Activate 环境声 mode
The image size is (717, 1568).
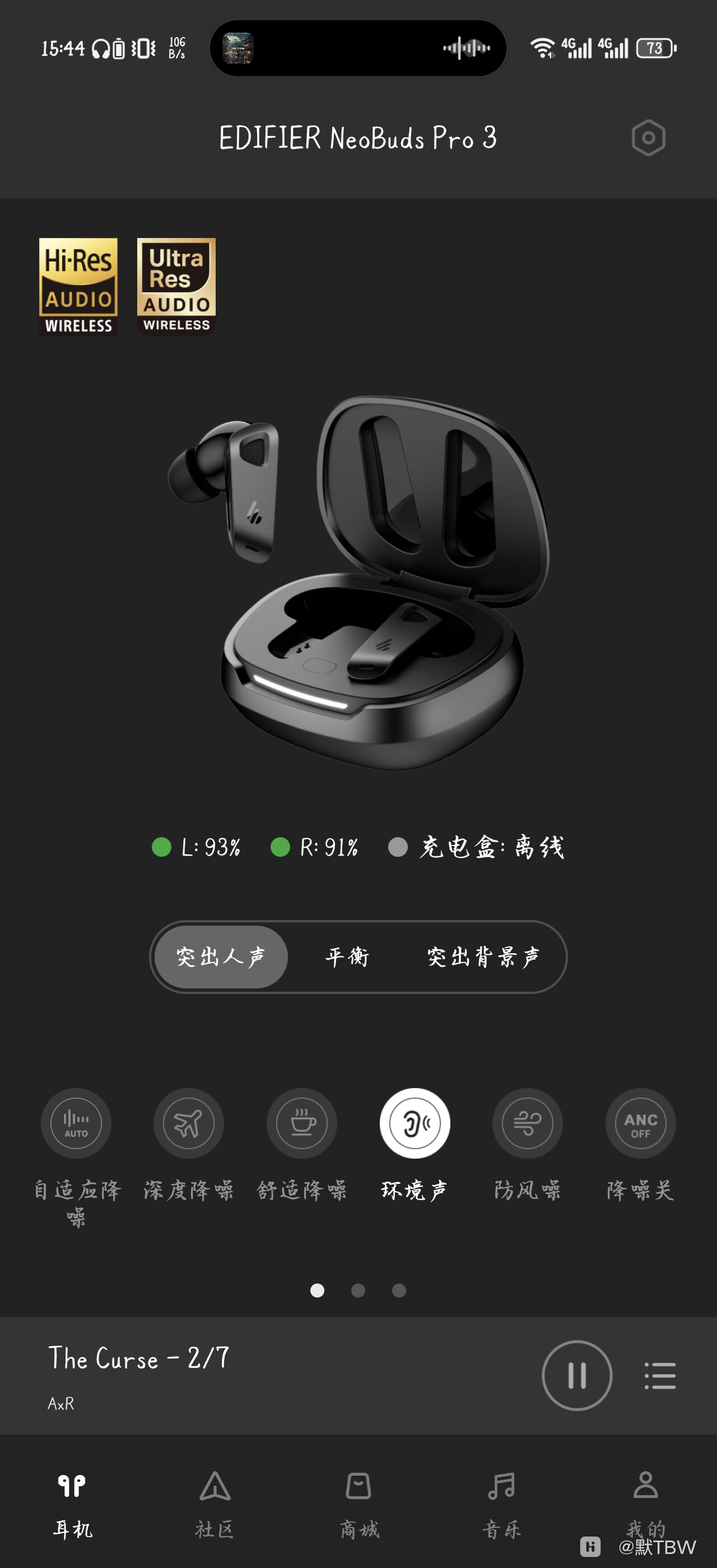click(415, 1123)
